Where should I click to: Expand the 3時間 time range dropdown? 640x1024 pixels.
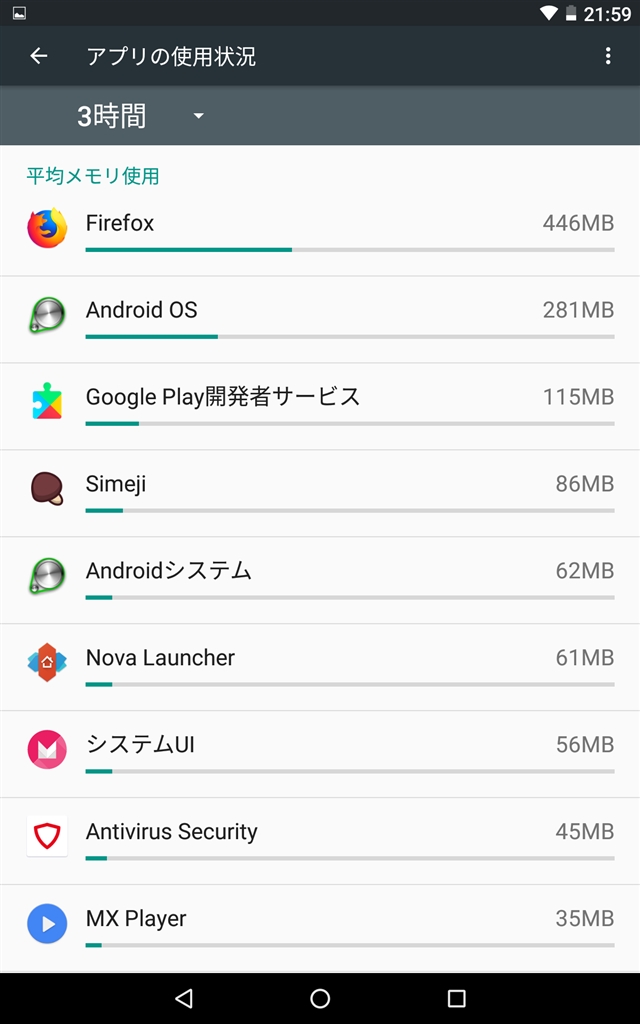tap(140, 116)
